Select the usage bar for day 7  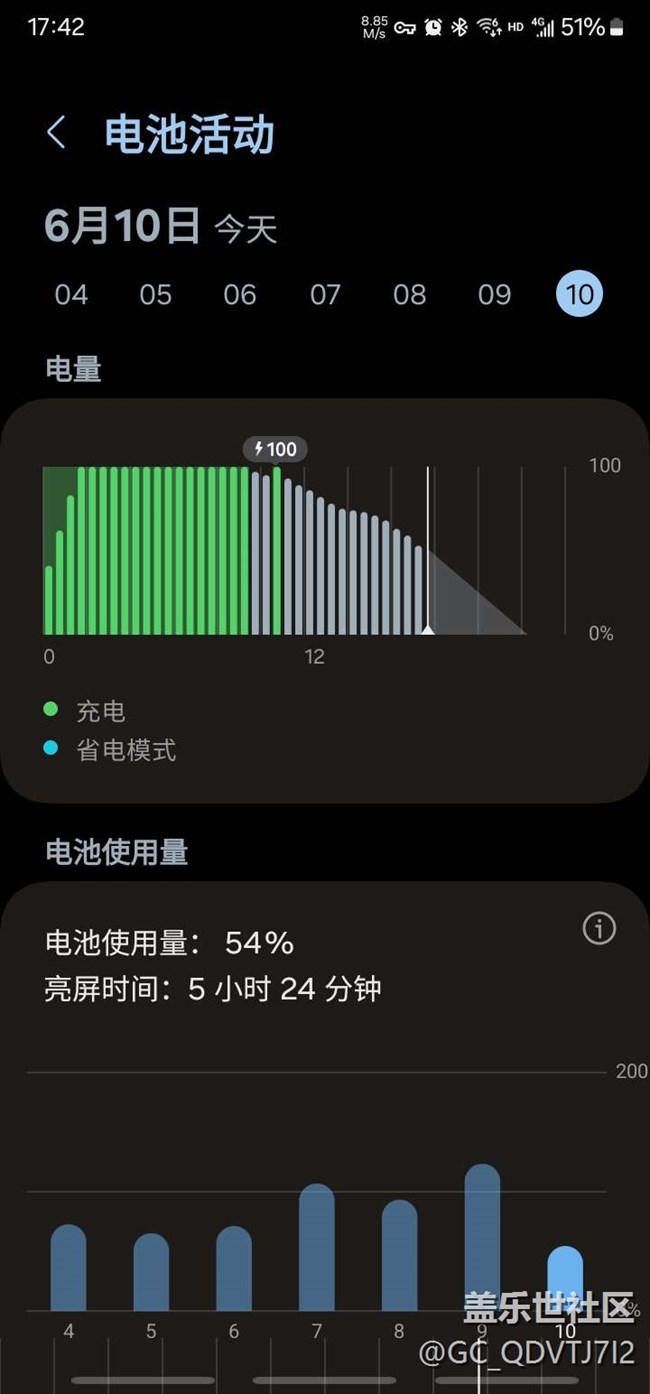(x=317, y=1248)
